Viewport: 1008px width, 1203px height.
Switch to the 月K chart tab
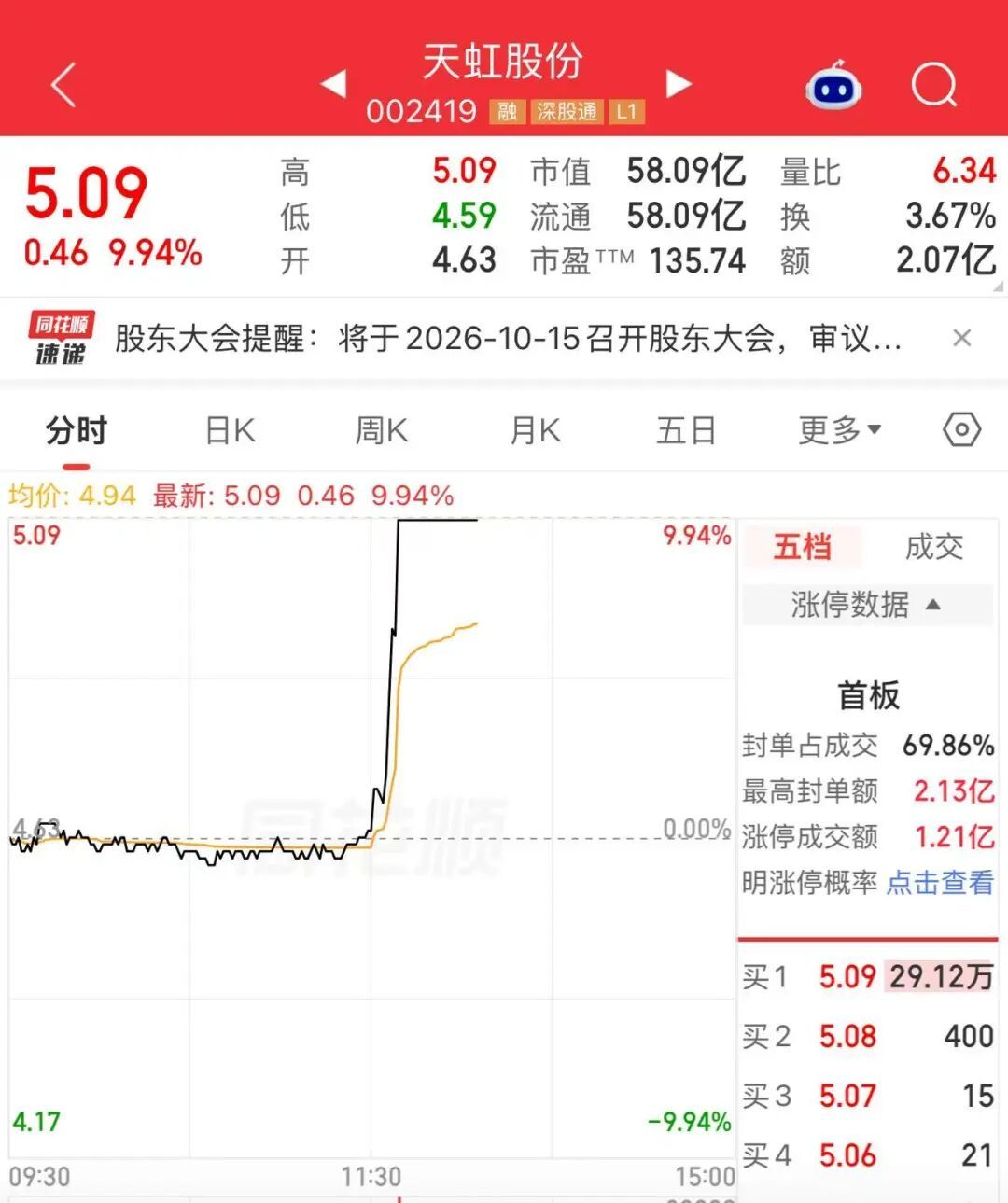(536, 431)
